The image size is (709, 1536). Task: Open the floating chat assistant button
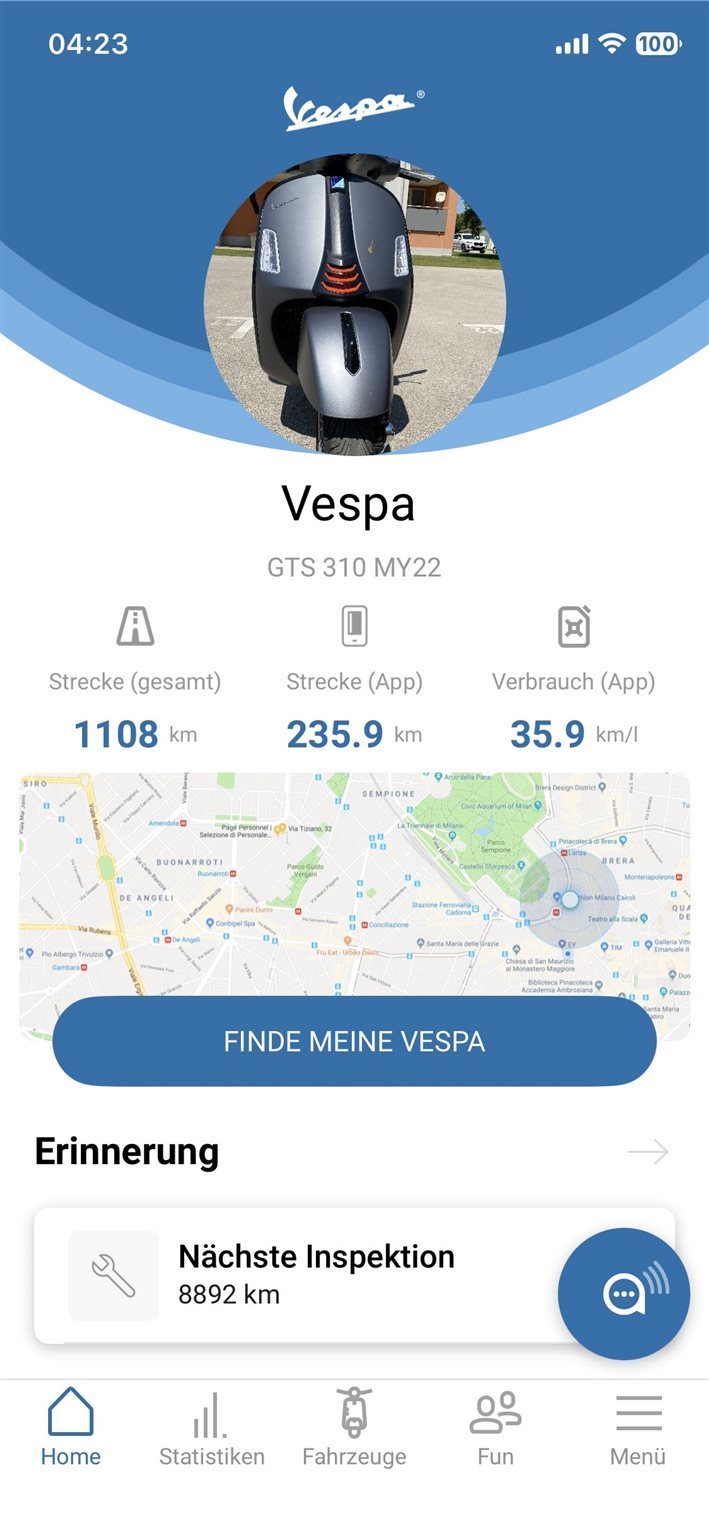[624, 1293]
